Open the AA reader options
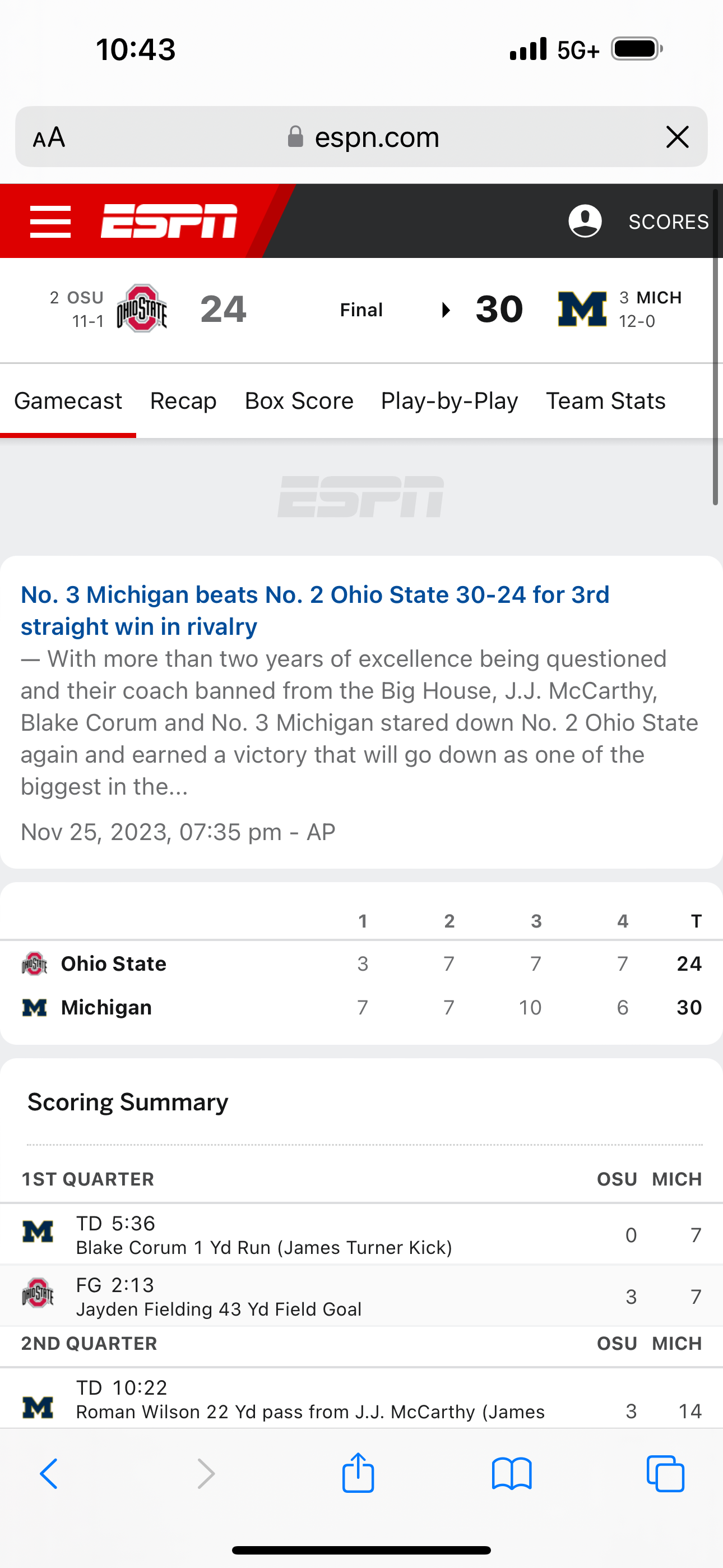This screenshot has height=1568, width=723. point(49,137)
